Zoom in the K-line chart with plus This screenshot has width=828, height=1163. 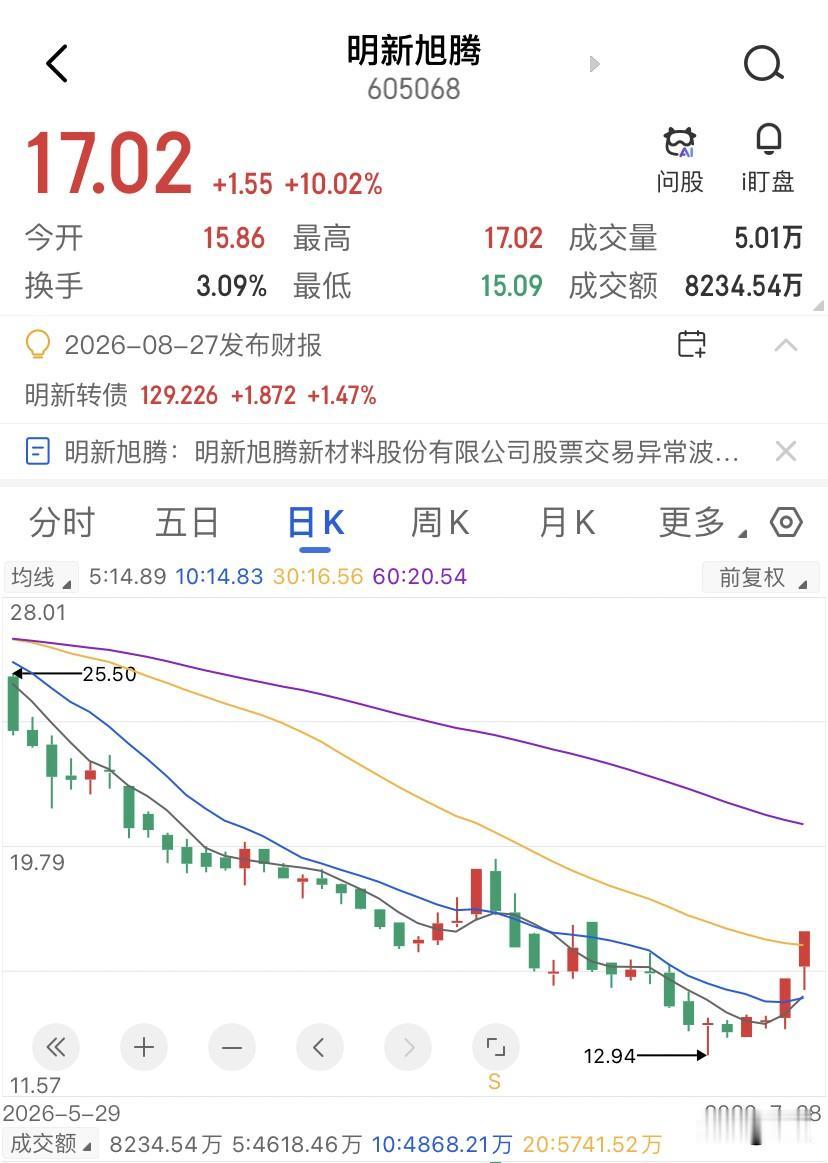click(x=143, y=1047)
